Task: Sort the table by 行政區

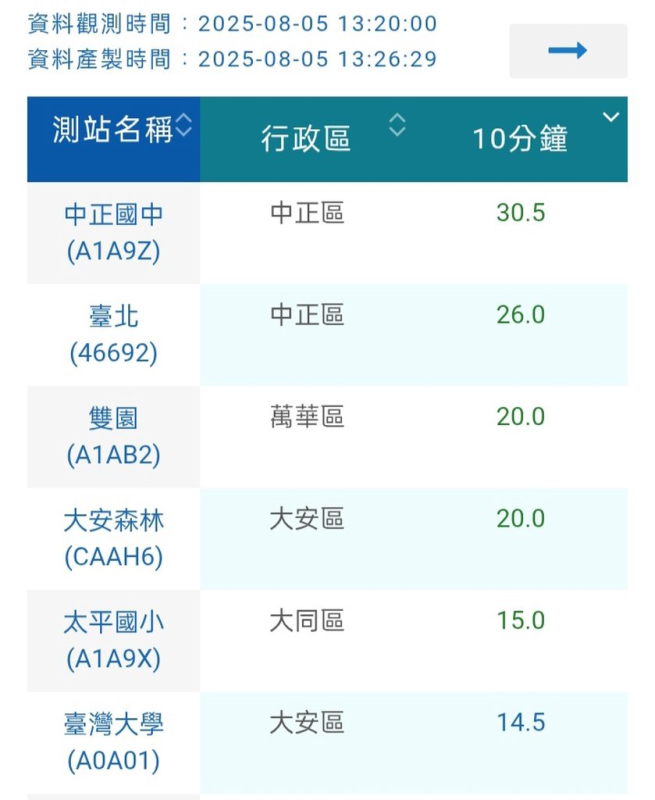Action: coord(397,126)
